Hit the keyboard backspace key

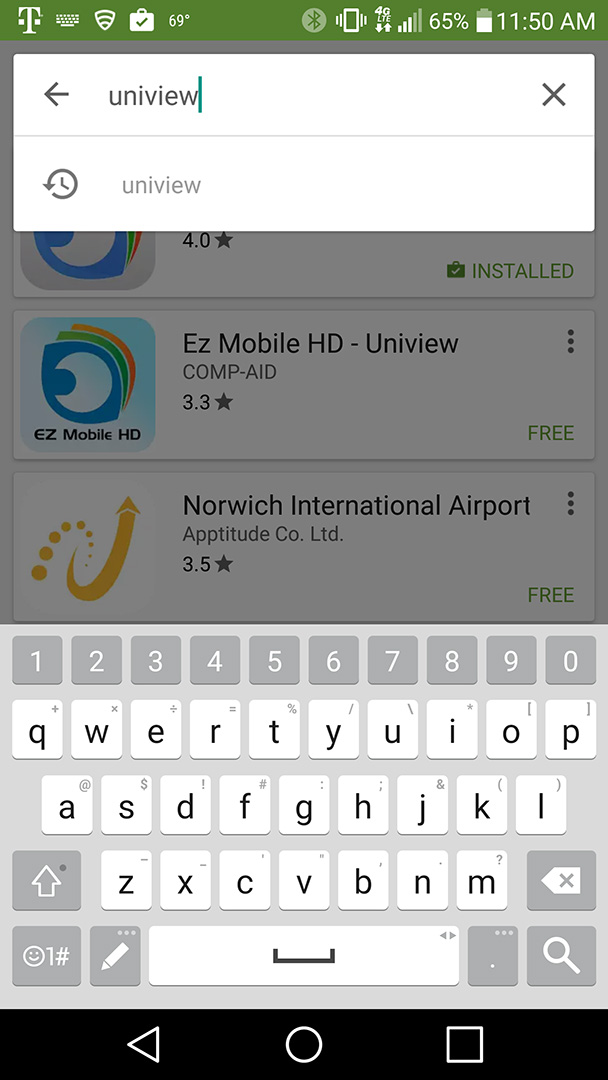(x=561, y=880)
